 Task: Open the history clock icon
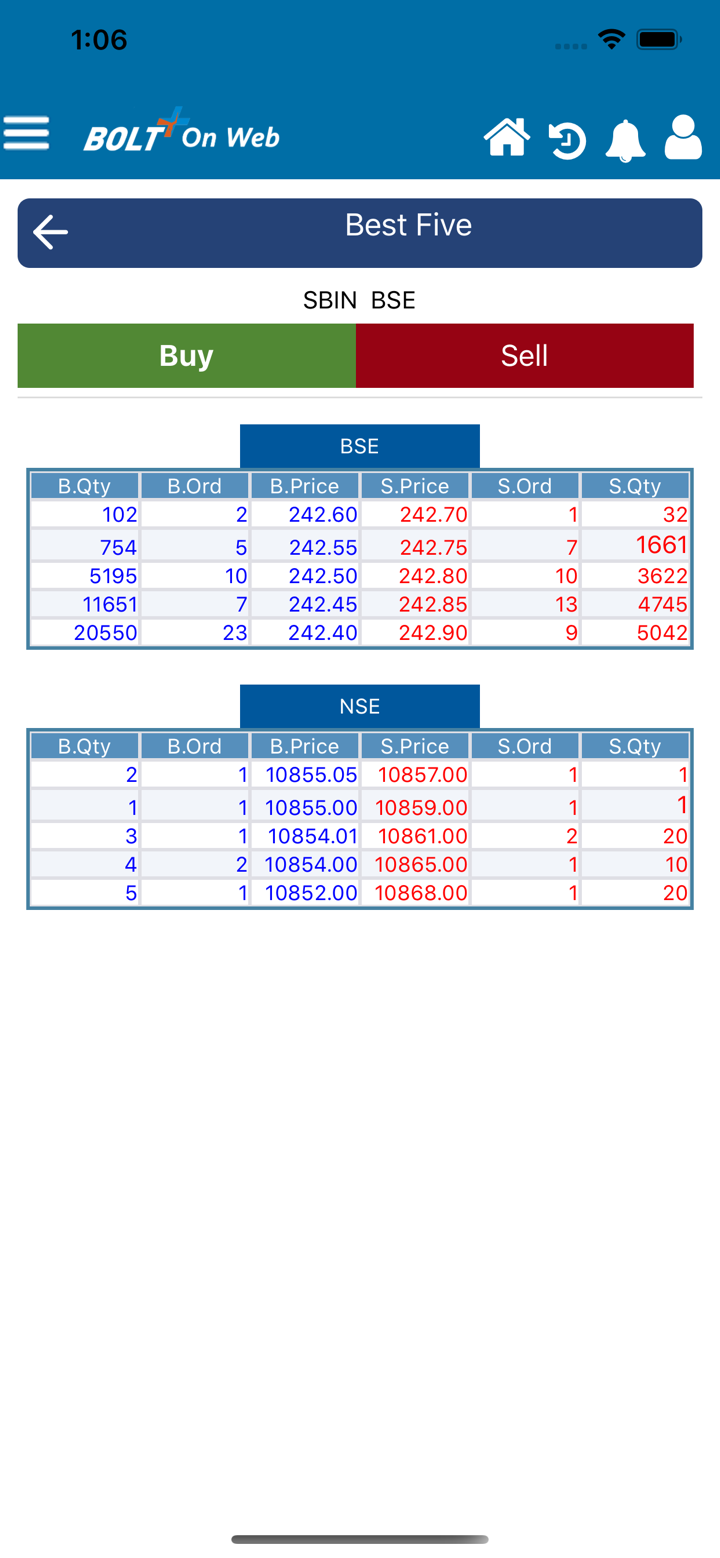pyautogui.click(x=567, y=140)
